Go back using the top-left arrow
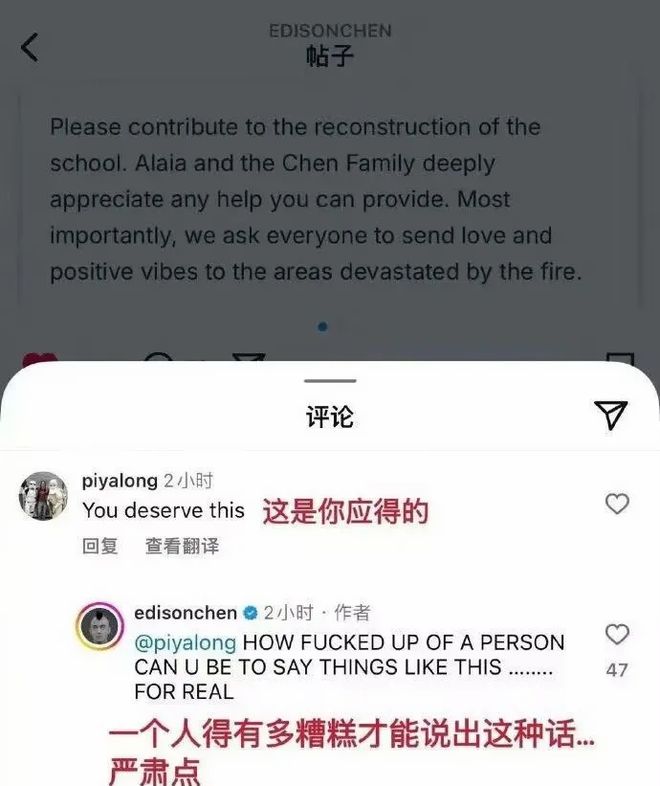The width and height of the screenshot is (660, 786). coord(30,47)
